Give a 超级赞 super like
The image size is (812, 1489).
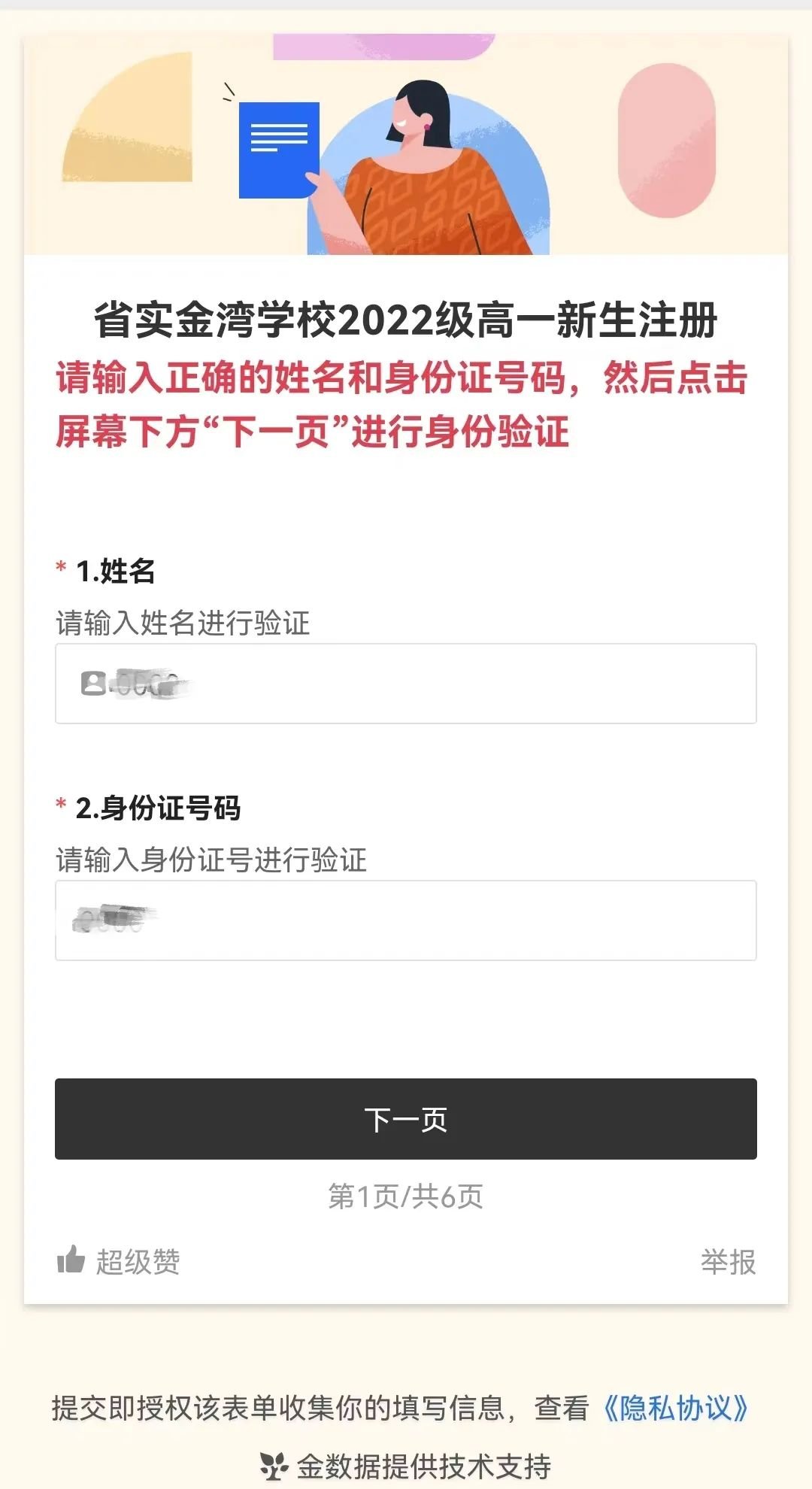pos(119,1261)
